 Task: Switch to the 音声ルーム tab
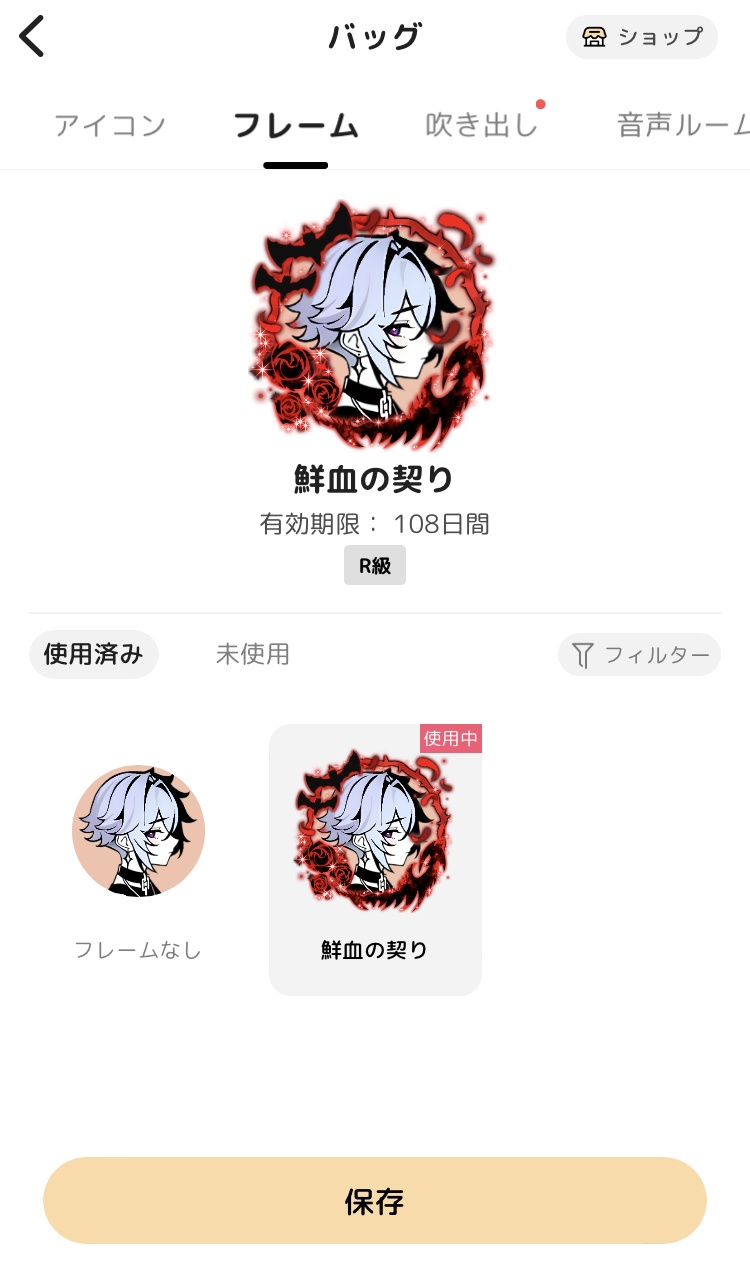pos(682,126)
